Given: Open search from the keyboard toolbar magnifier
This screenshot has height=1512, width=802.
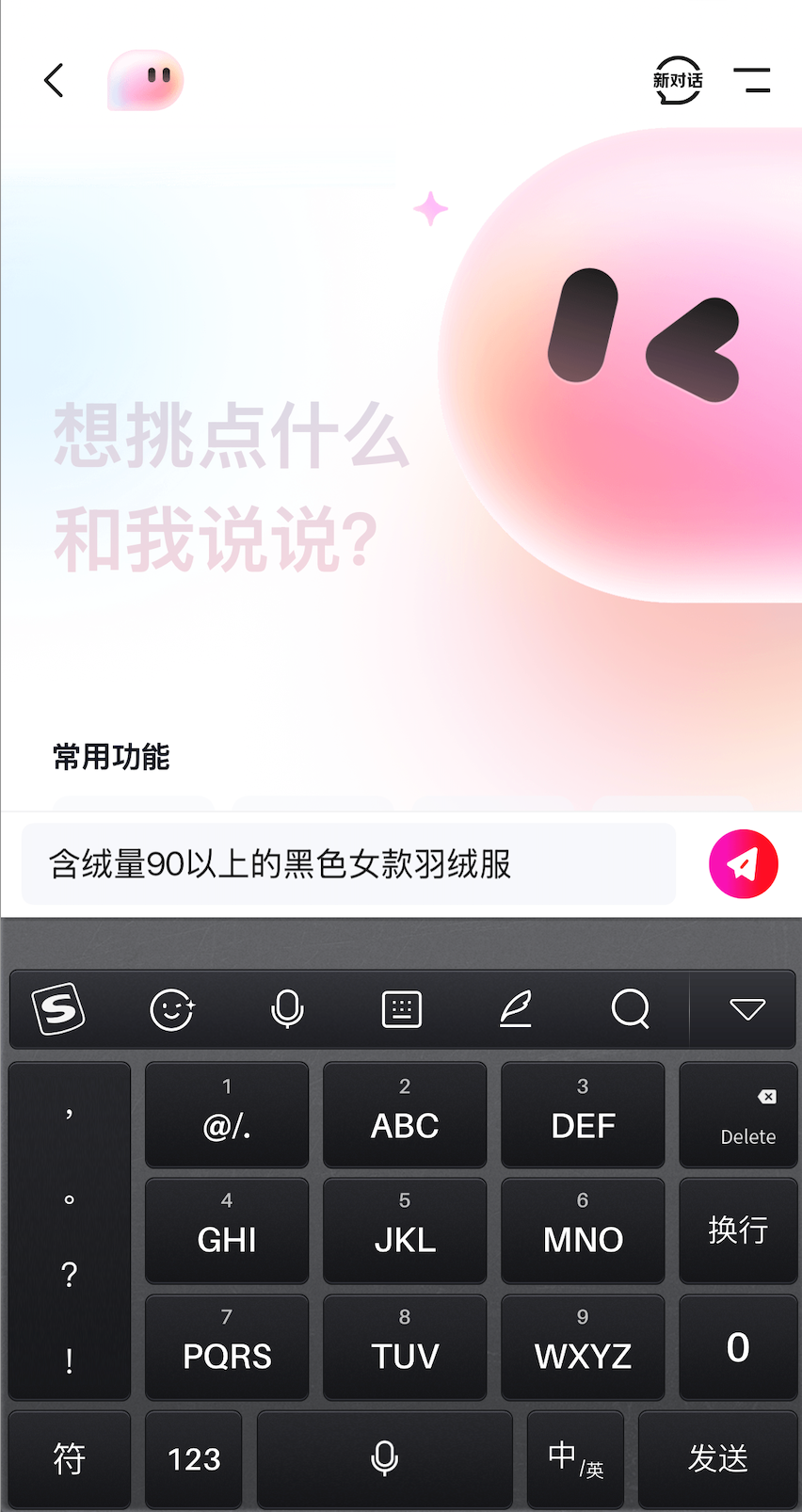Looking at the screenshot, I should [630, 1009].
